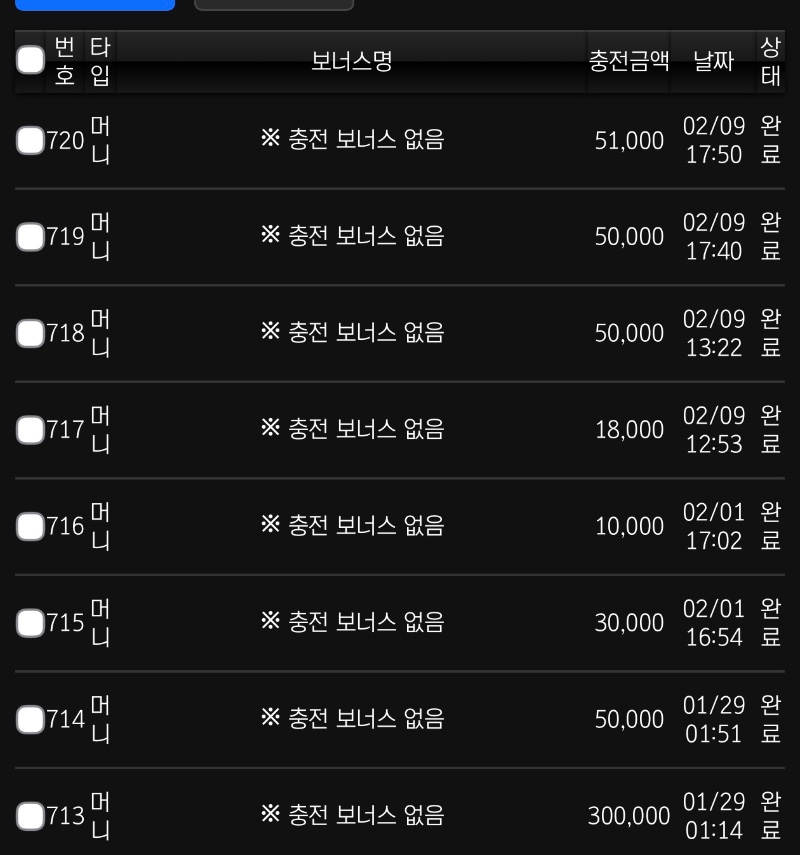
Task: Check the box next to entry 715
Action: click(31, 623)
